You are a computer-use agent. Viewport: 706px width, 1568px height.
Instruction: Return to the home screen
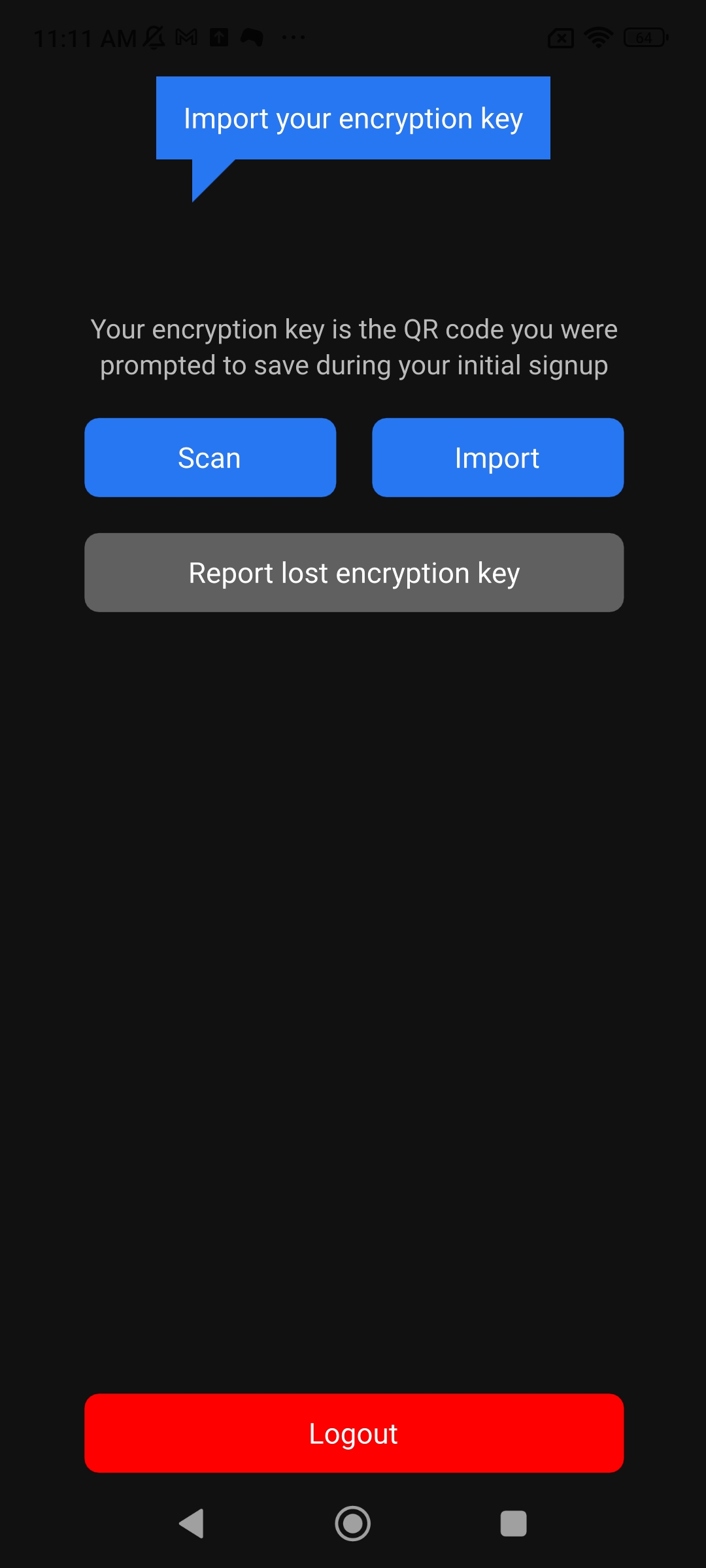[353, 1524]
